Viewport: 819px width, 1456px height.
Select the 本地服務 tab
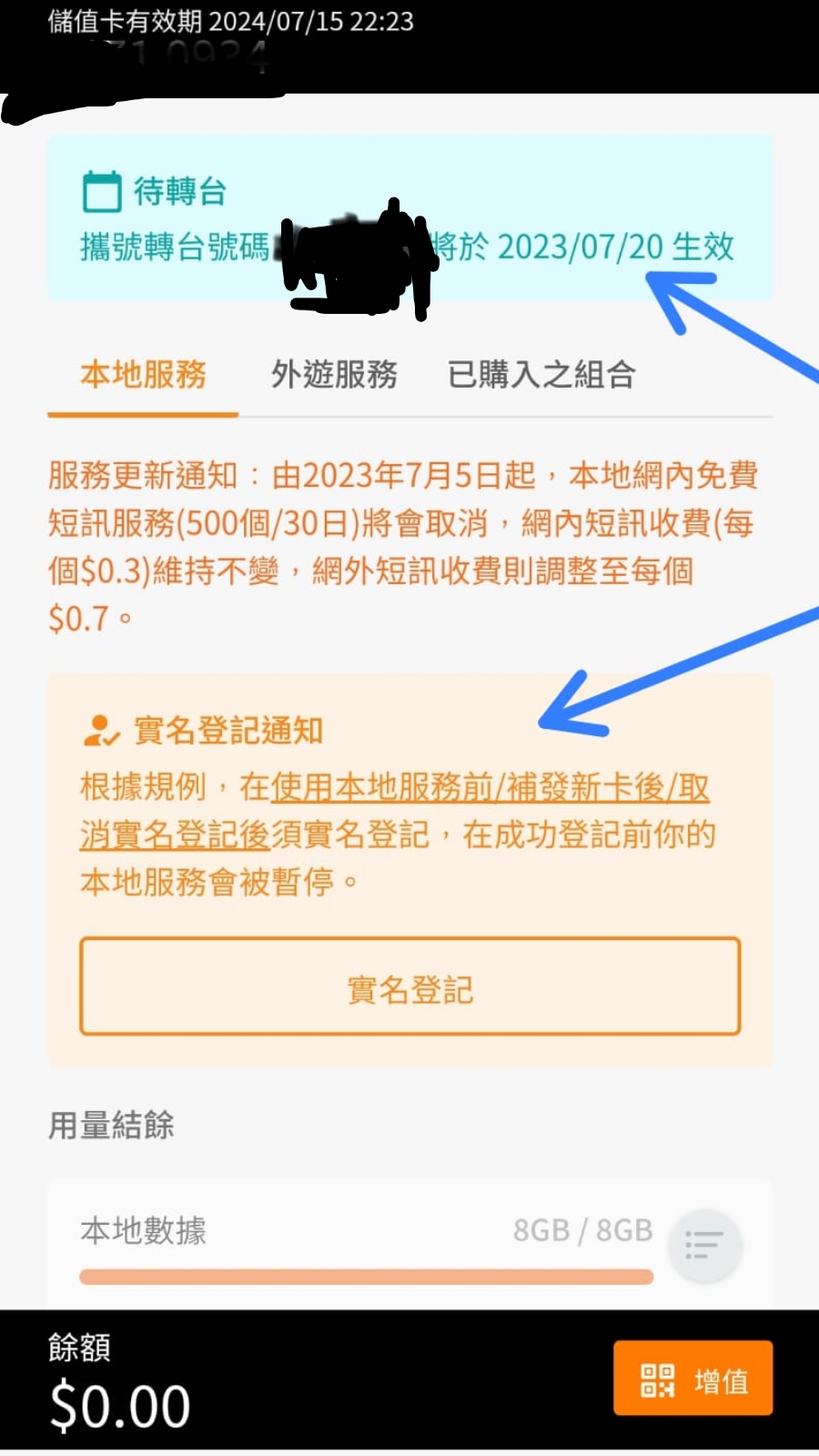tap(143, 375)
